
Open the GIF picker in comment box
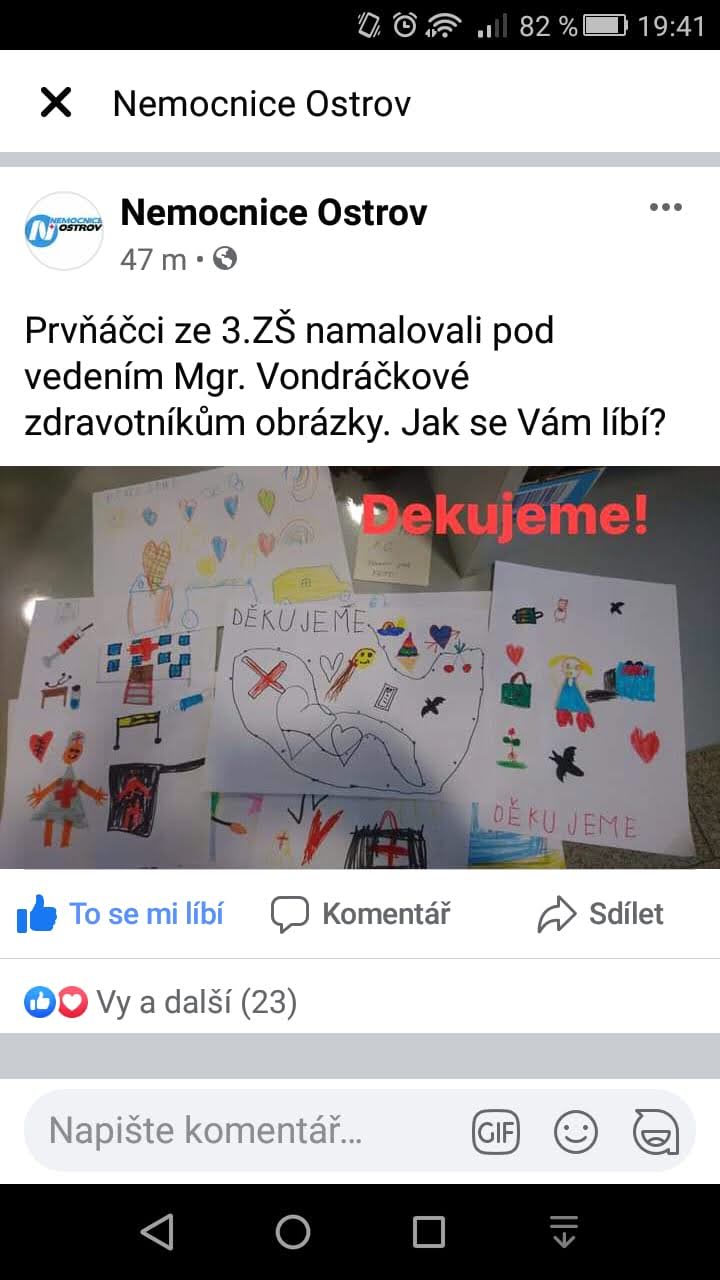pos(495,1133)
